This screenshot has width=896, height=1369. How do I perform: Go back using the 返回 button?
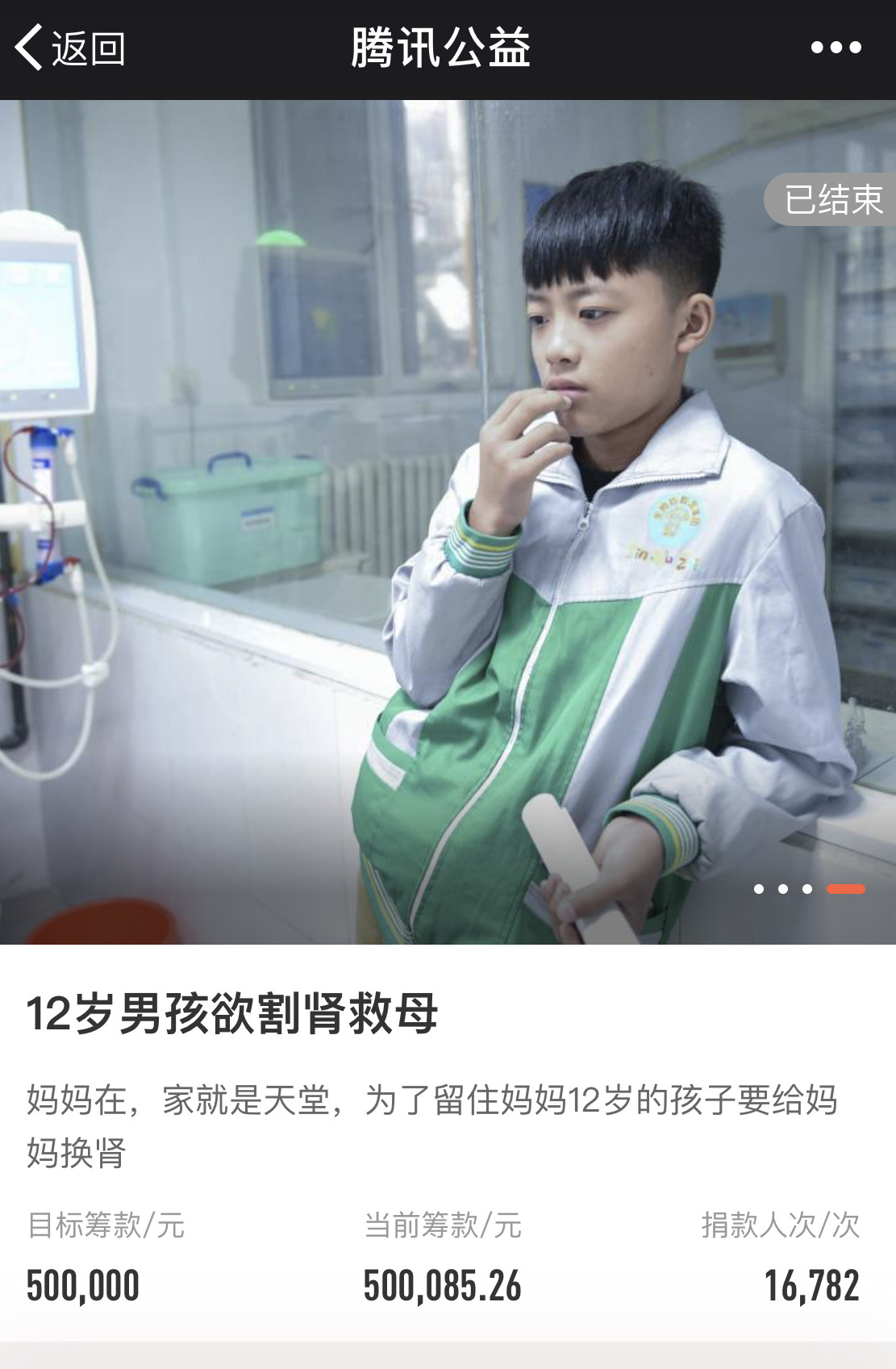(x=69, y=48)
